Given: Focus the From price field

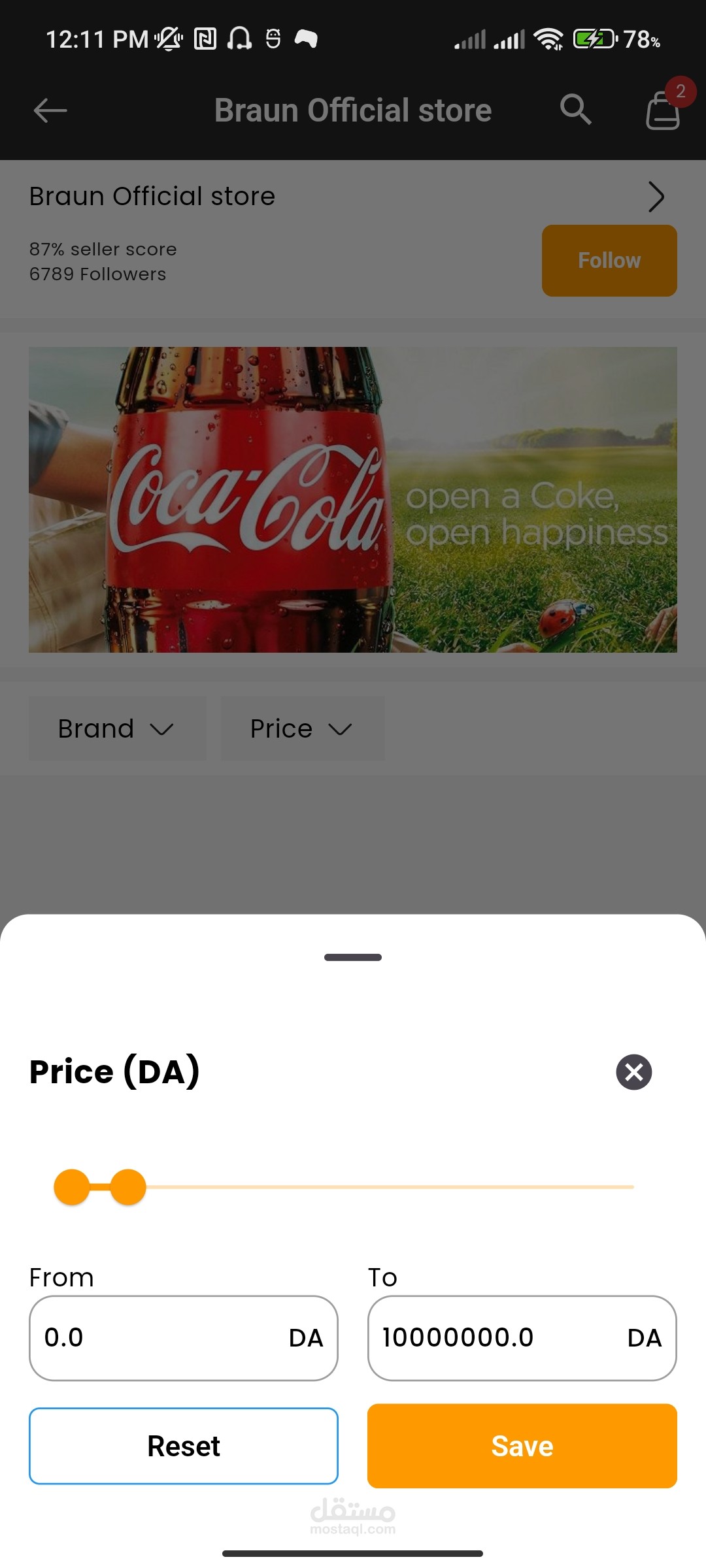Looking at the screenshot, I should pyautogui.click(x=163, y=1337).
